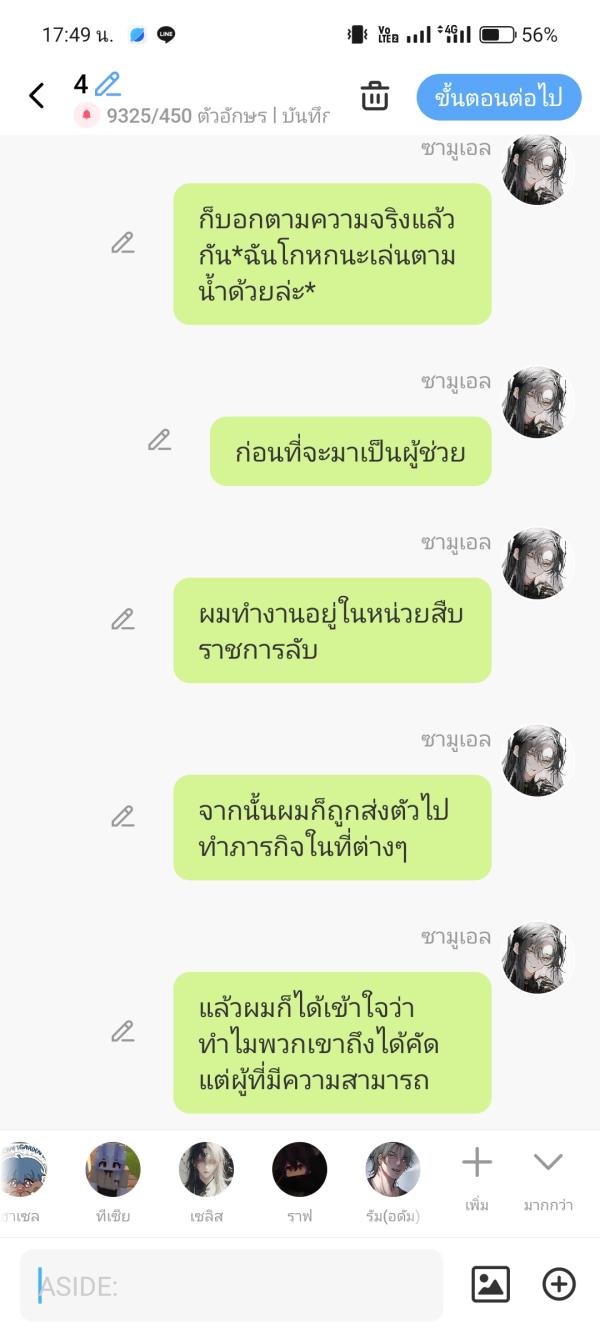The width and height of the screenshot is (600, 1333).
Task: Tap the ขั้นตอนต่อไป button
Action: (498, 97)
